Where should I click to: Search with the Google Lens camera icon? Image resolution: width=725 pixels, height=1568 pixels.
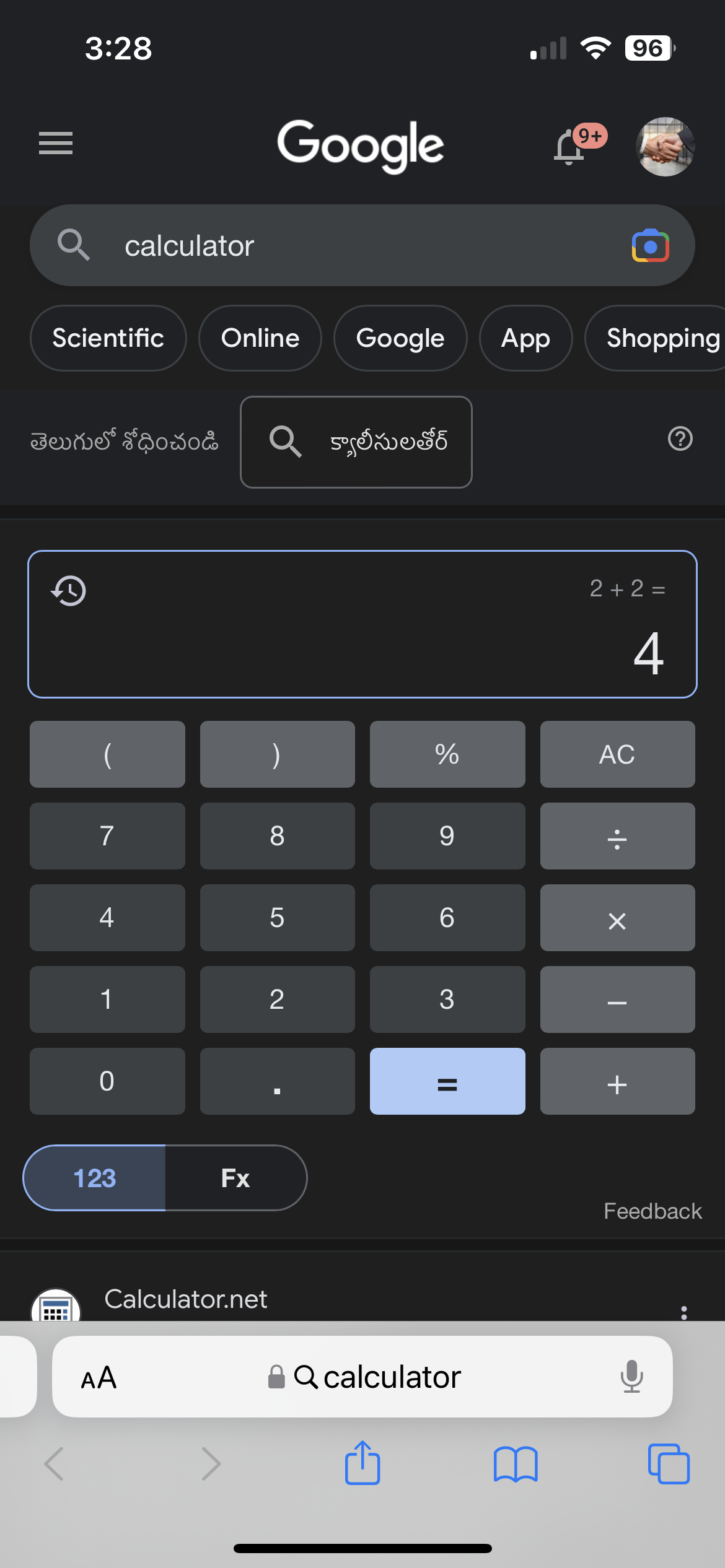[650, 246]
